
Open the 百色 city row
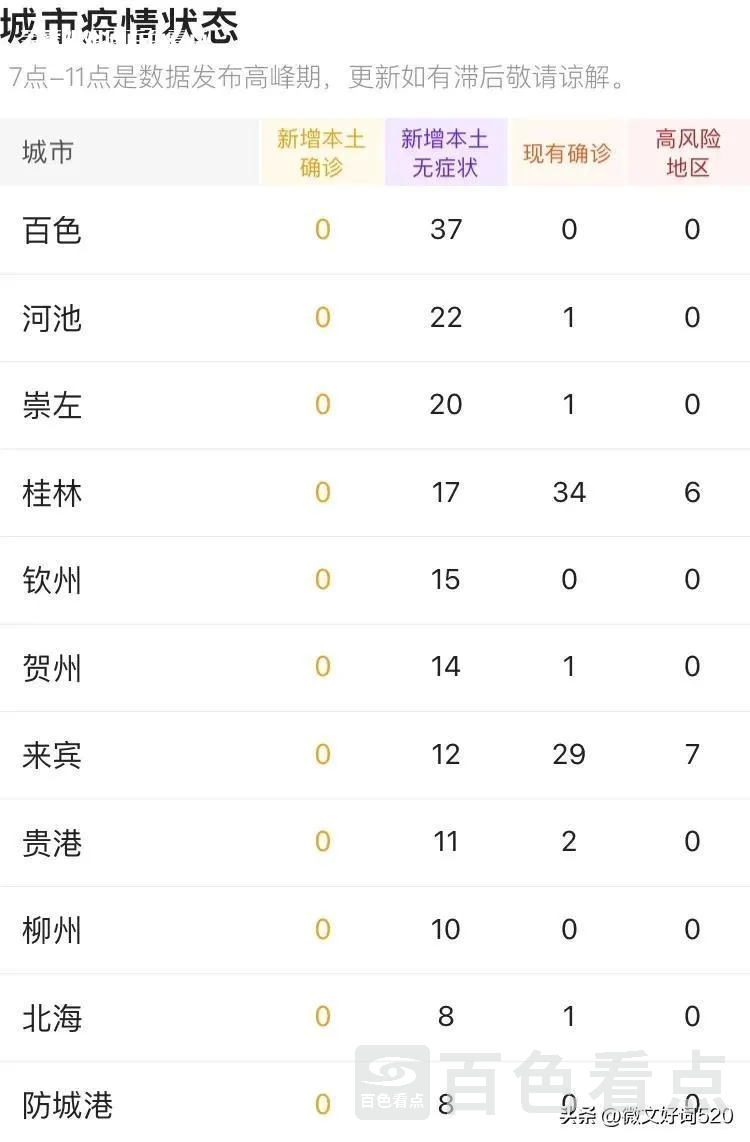pyautogui.click(x=51, y=229)
